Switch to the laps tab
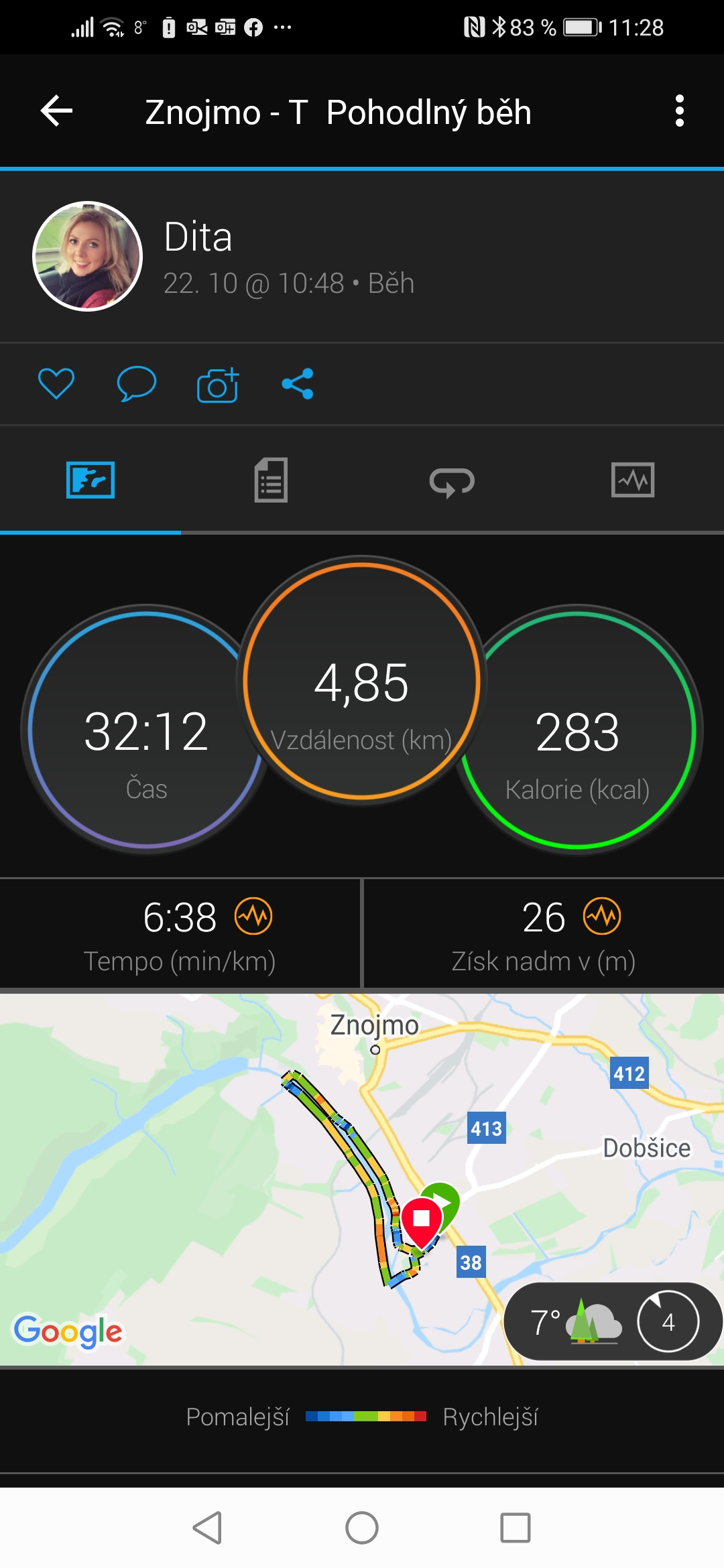The image size is (724, 1568). click(x=452, y=481)
